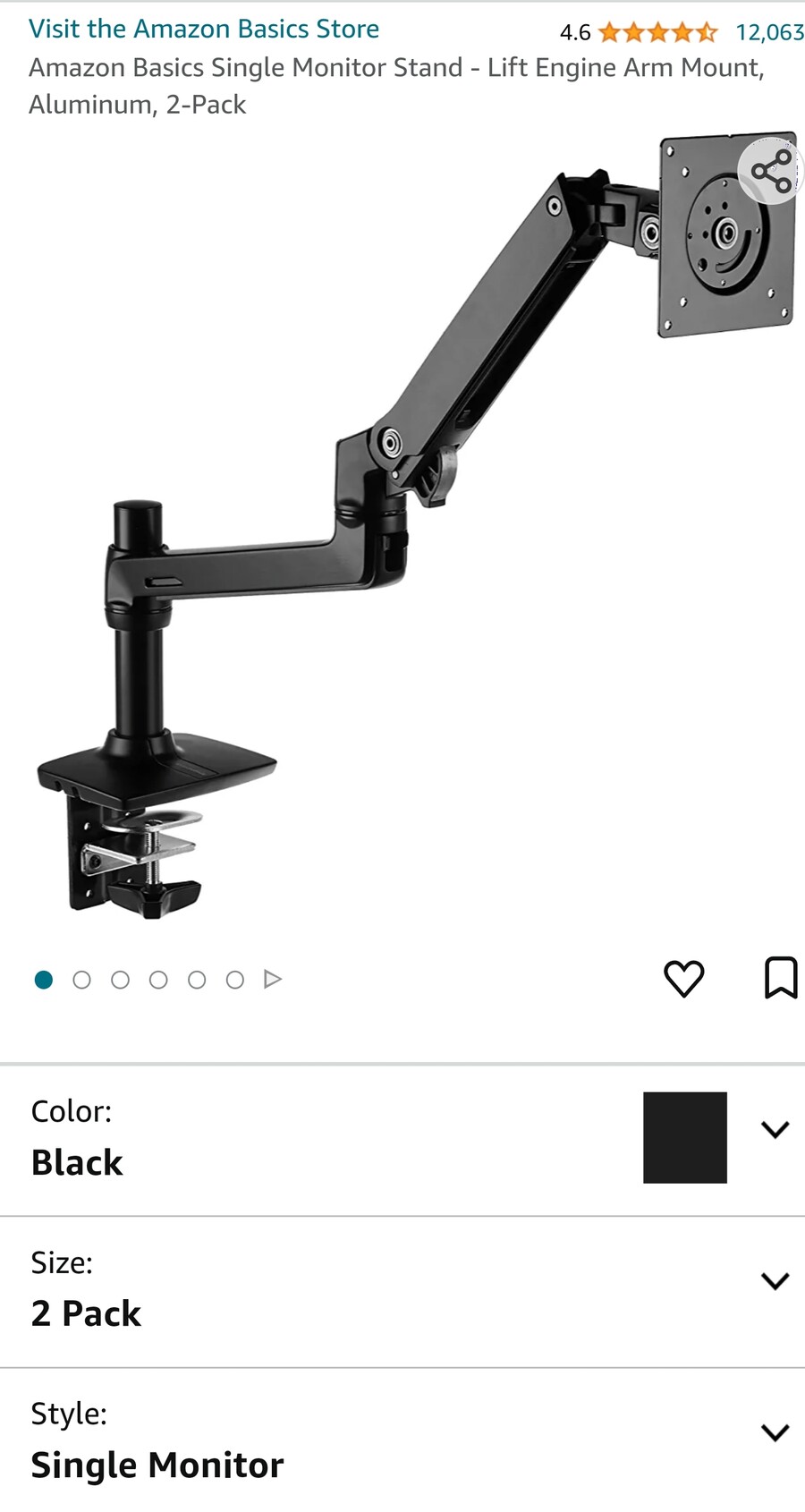Save product with the bookmark icon
Screen dimensions: 805x1512
tap(780, 977)
